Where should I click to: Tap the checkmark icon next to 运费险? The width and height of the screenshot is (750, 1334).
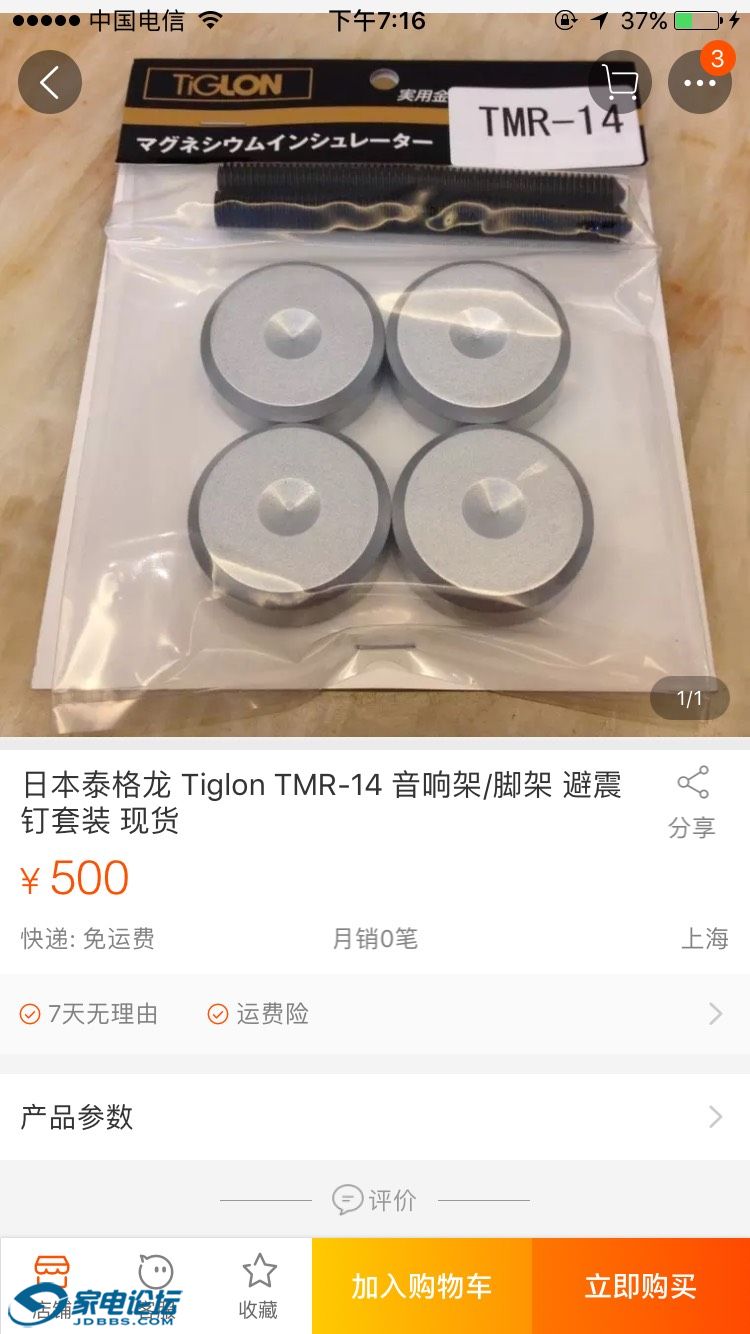[217, 1014]
